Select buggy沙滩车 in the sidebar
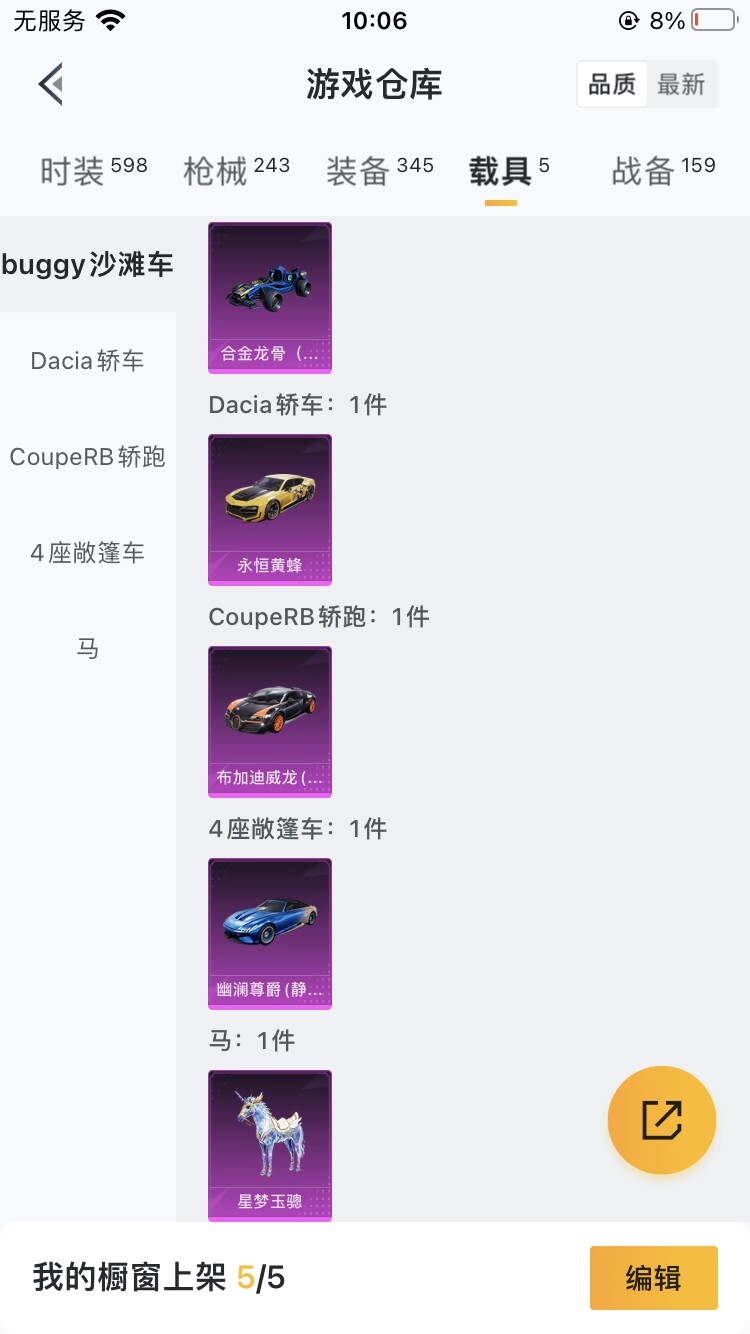The height and width of the screenshot is (1334, 750). tap(88, 264)
